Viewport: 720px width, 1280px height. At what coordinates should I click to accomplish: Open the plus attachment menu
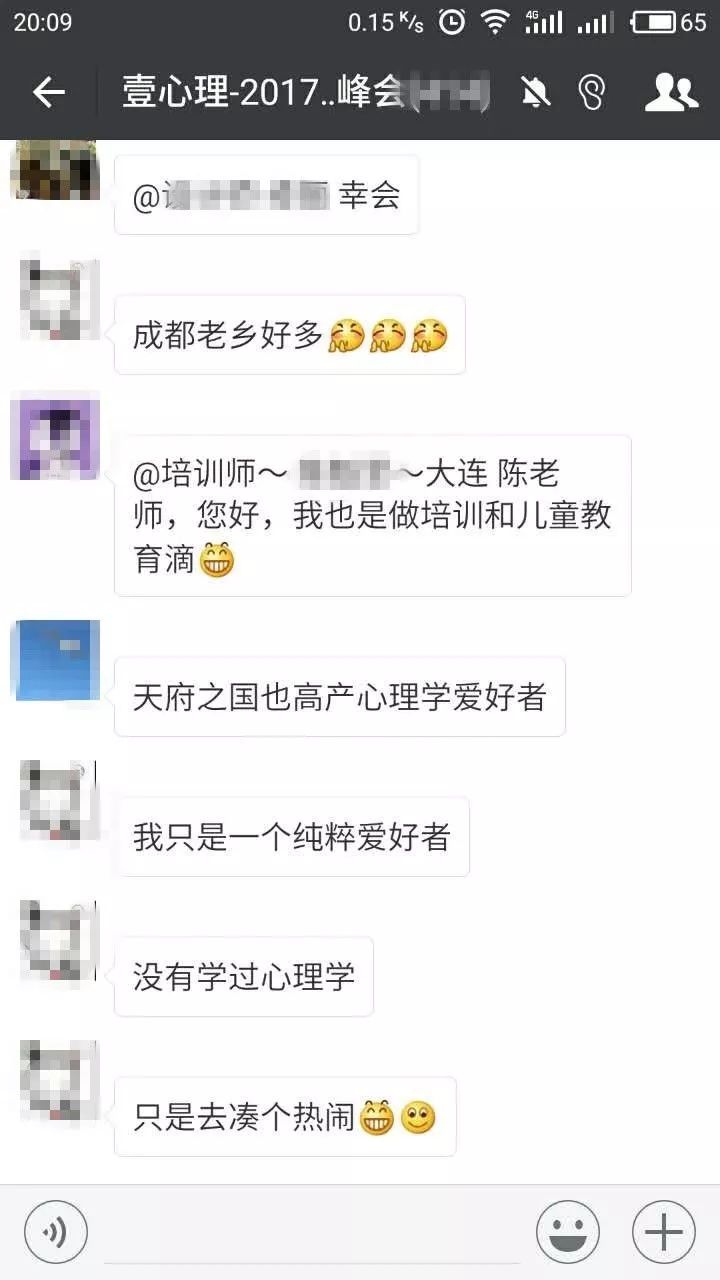point(664,1232)
